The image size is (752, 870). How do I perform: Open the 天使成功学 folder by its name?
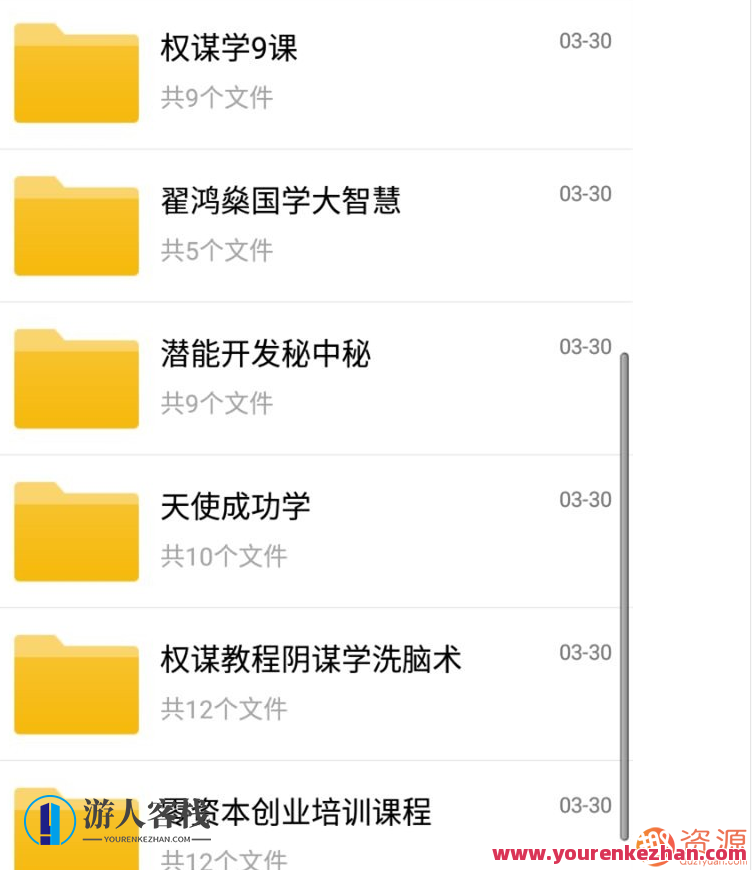click(233, 508)
